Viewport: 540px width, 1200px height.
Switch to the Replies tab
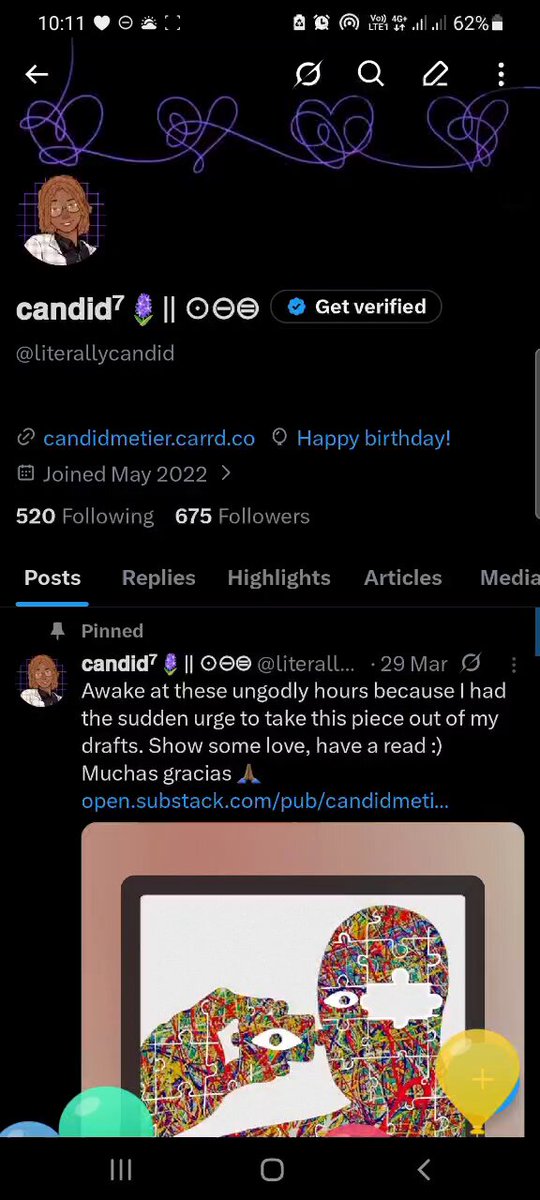158,577
